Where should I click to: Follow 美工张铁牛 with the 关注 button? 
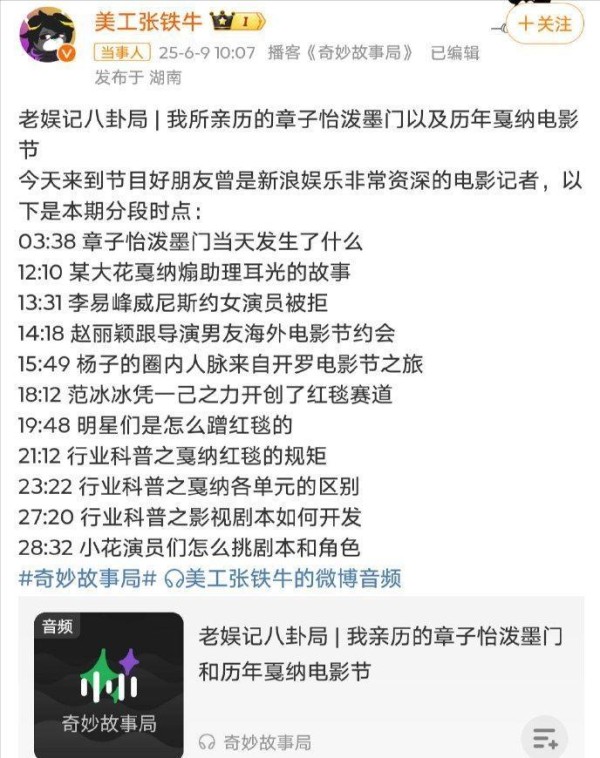(546, 23)
